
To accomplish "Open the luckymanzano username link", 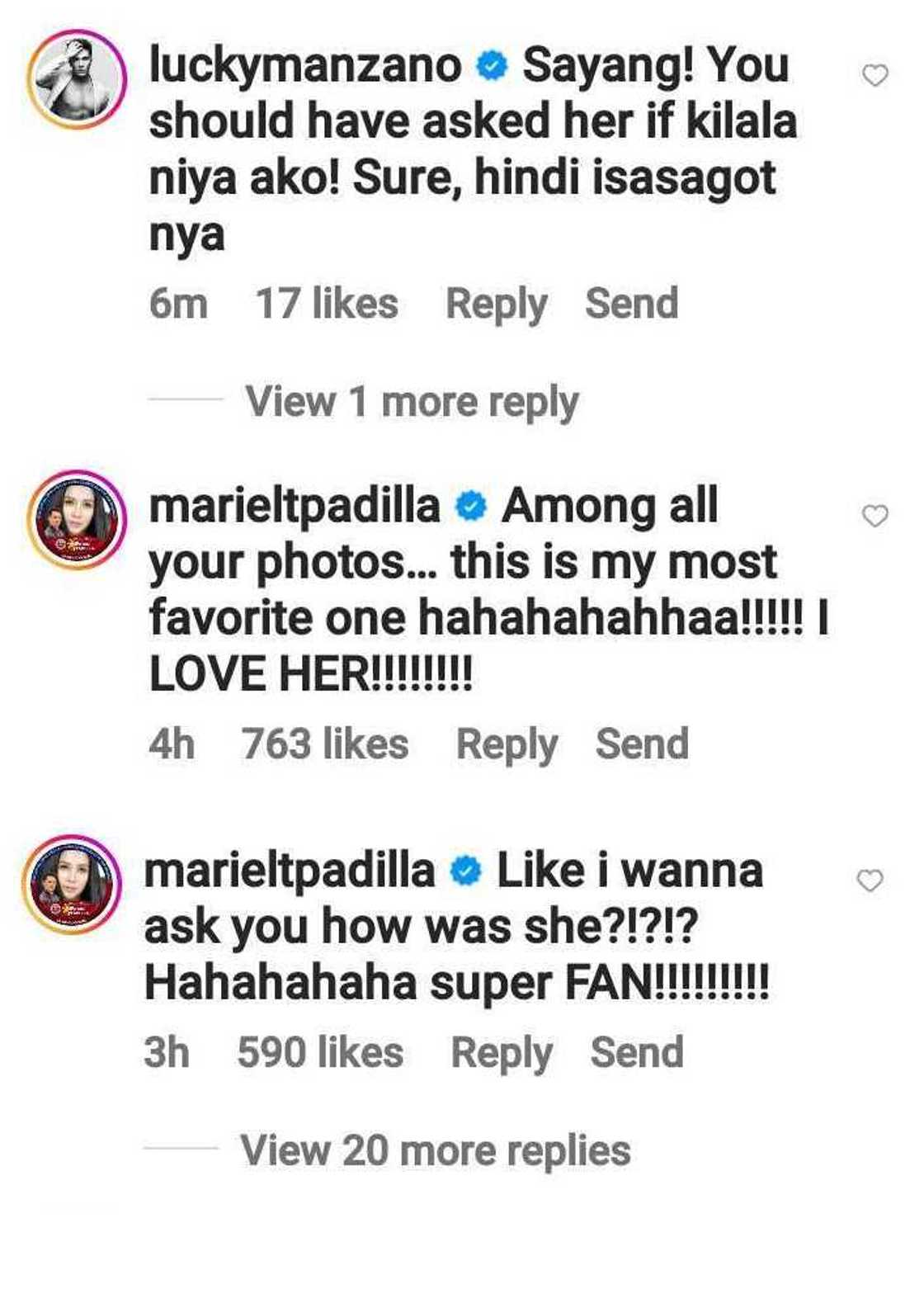I will coord(304,65).
